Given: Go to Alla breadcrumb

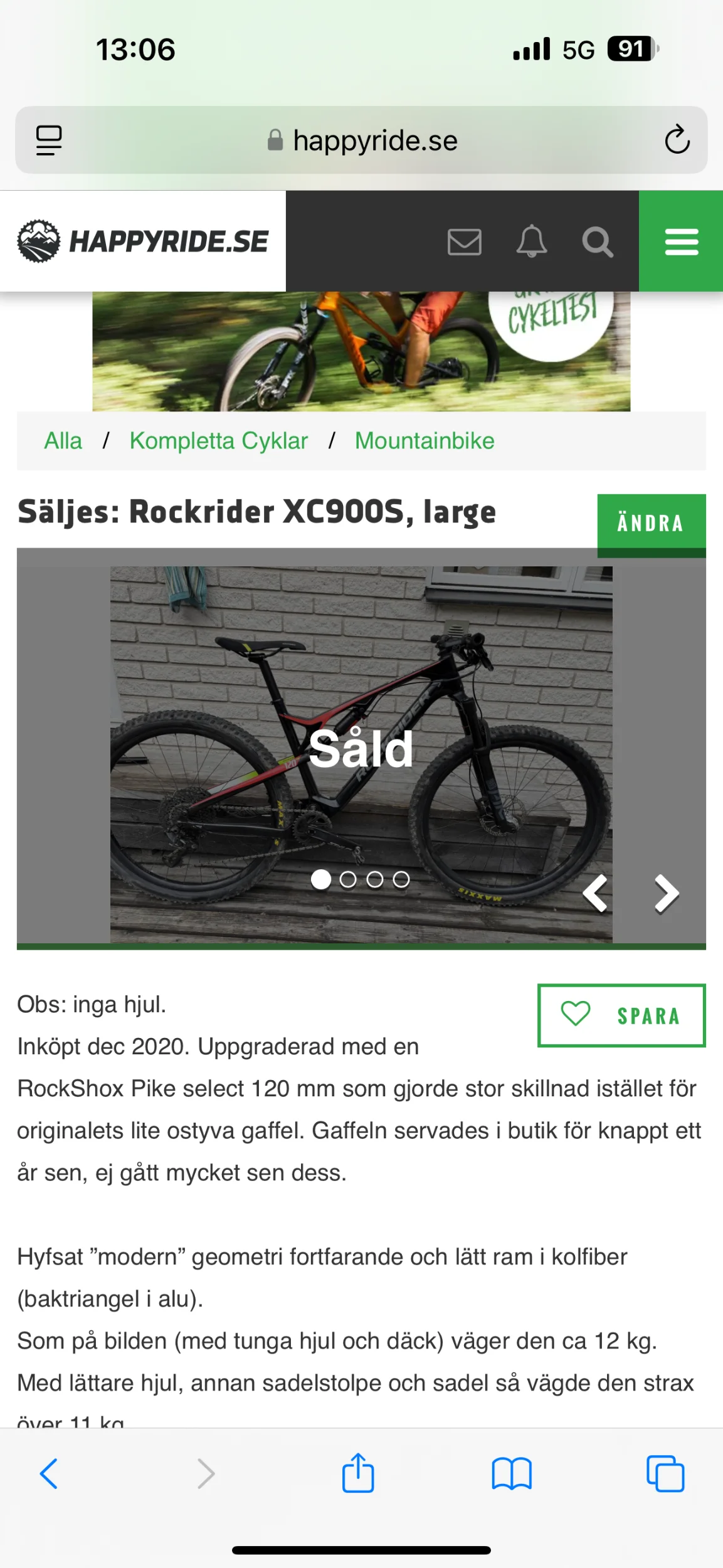Looking at the screenshot, I should [x=63, y=441].
